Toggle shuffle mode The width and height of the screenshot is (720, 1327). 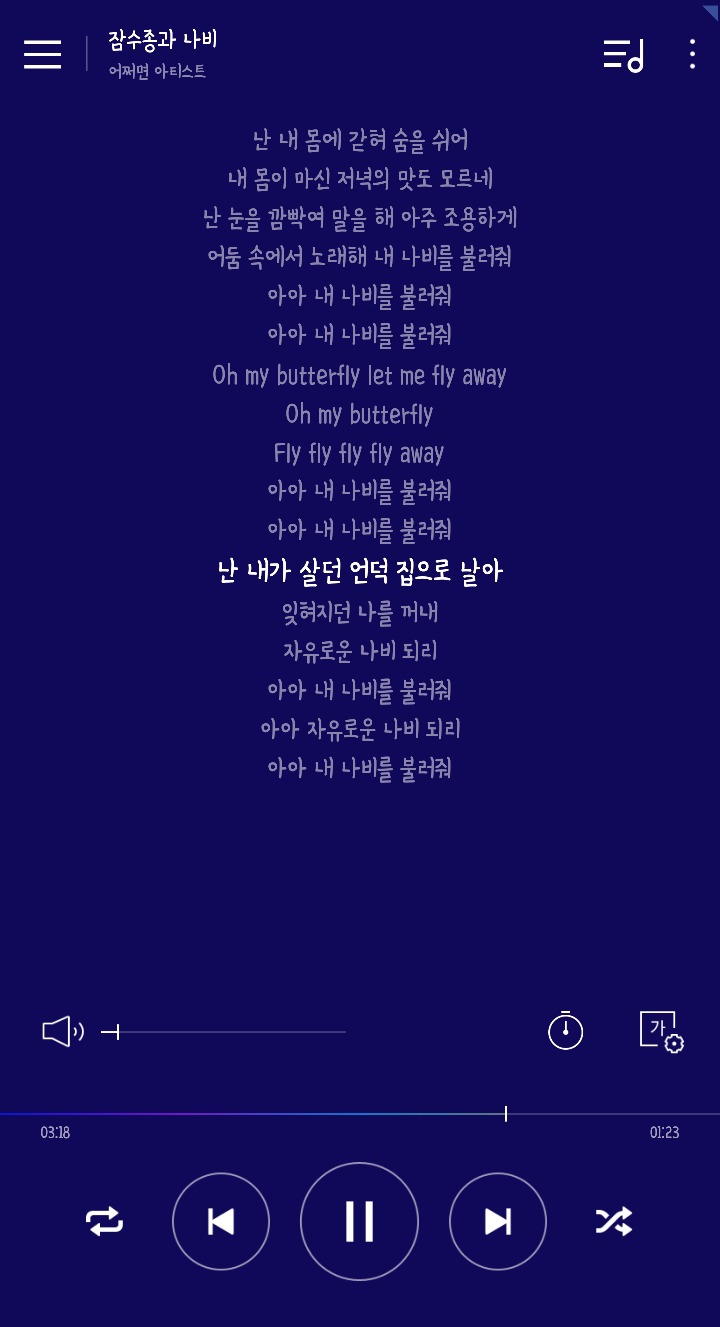[614, 1221]
